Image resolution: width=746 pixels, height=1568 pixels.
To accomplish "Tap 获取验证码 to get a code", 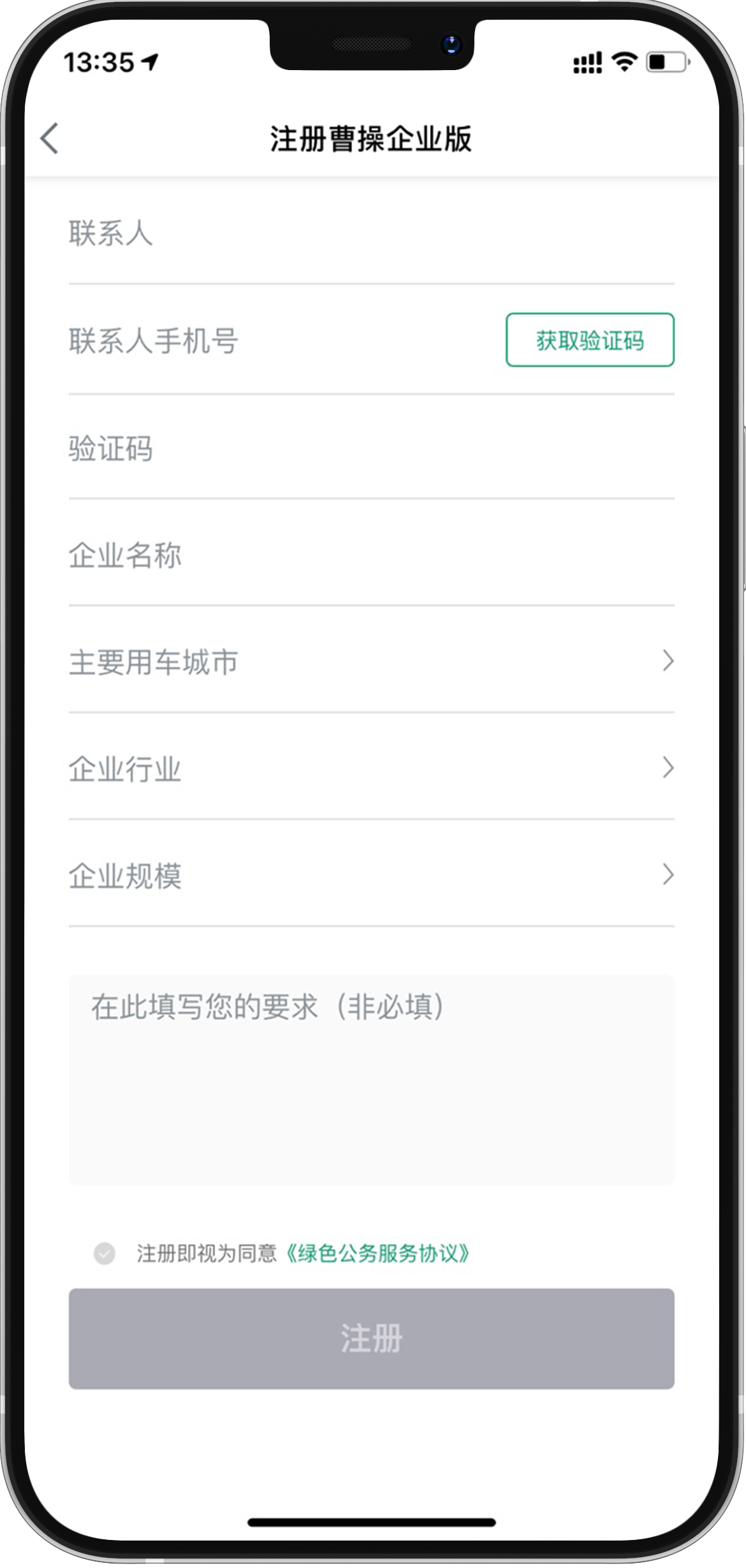I will [x=590, y=340].
